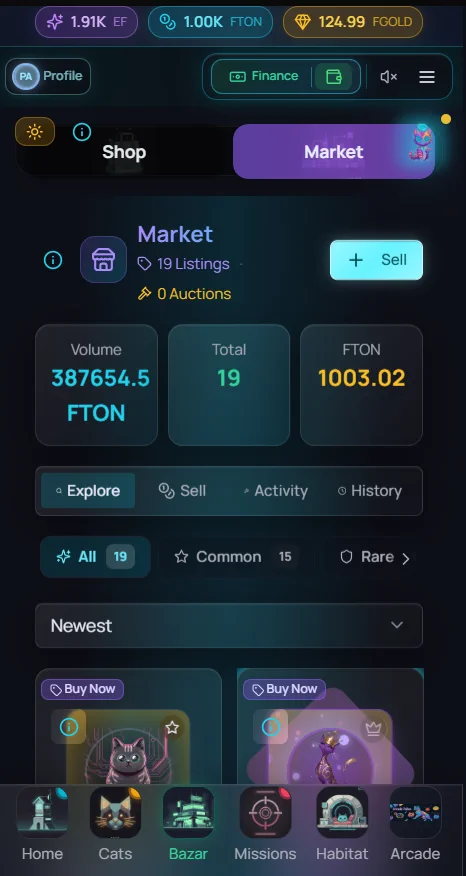The width and height of the screenshot is (466, 876).
Task: Open the hamburger menu
Action: [427, 77]
